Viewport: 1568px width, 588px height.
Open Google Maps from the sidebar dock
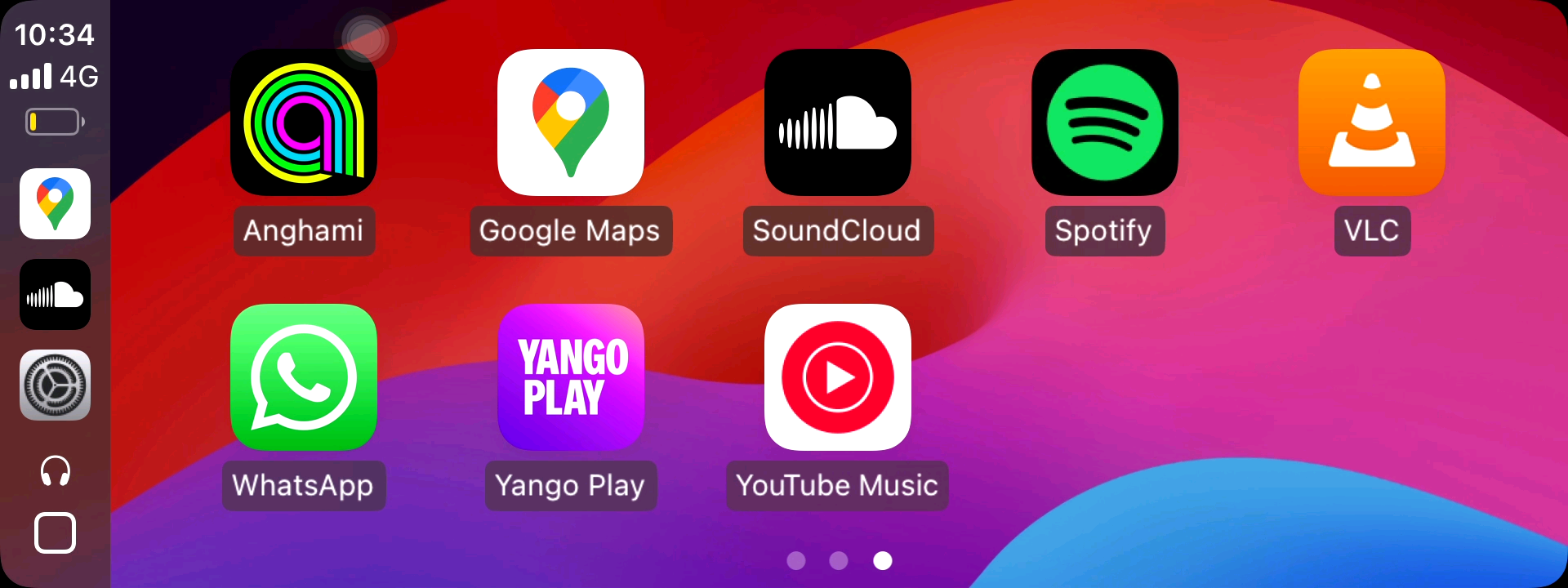point(56,204)
